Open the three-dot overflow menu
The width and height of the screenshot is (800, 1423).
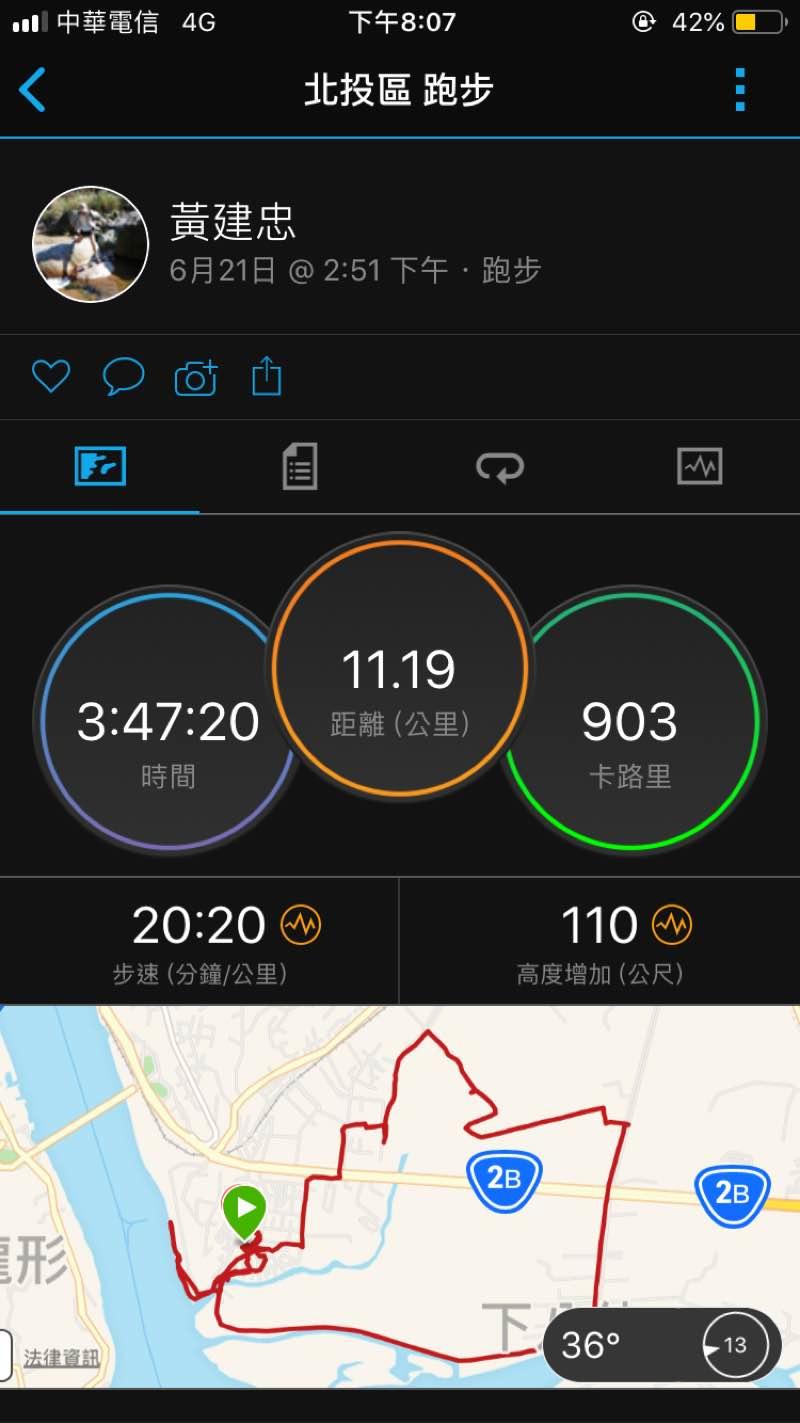(740, 90)
